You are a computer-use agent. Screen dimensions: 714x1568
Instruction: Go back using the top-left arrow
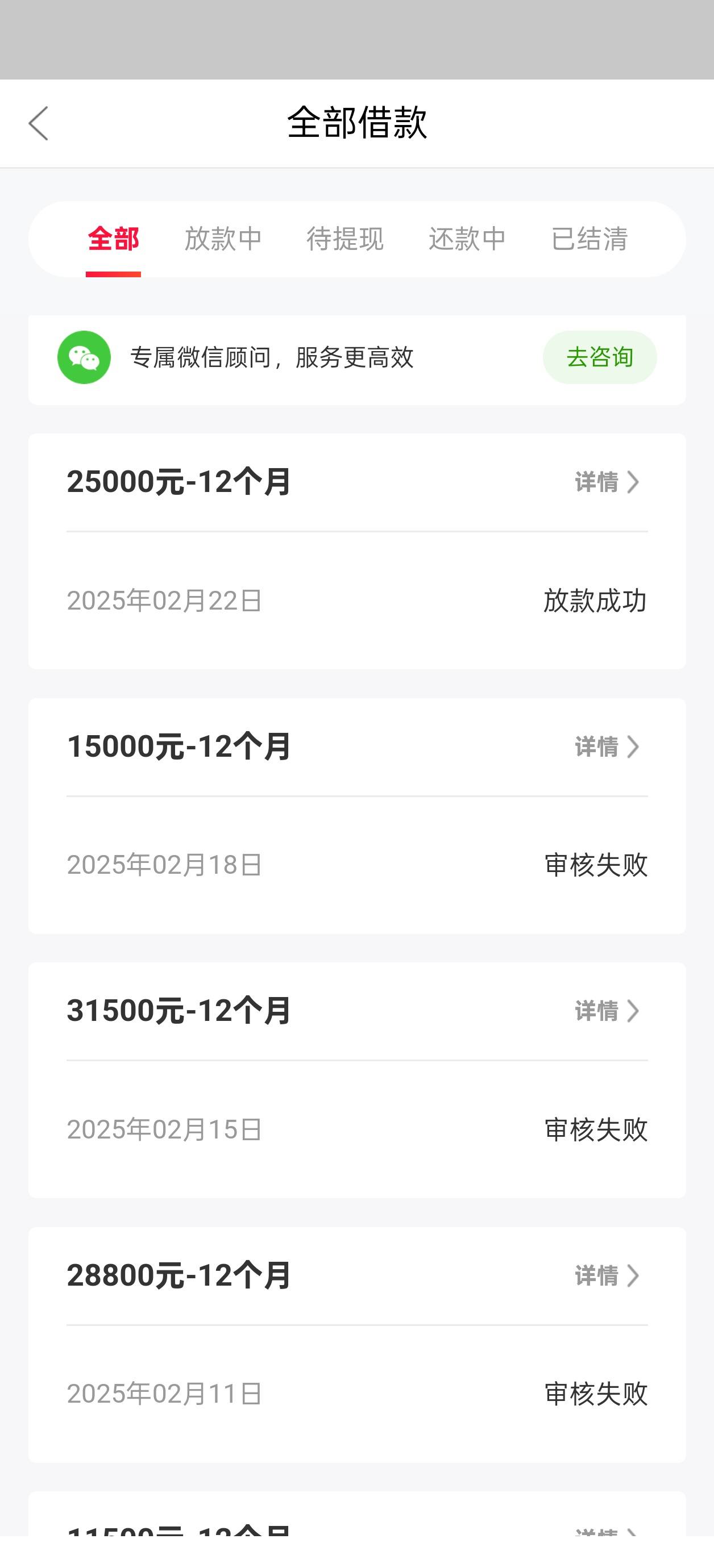point(39,123)
